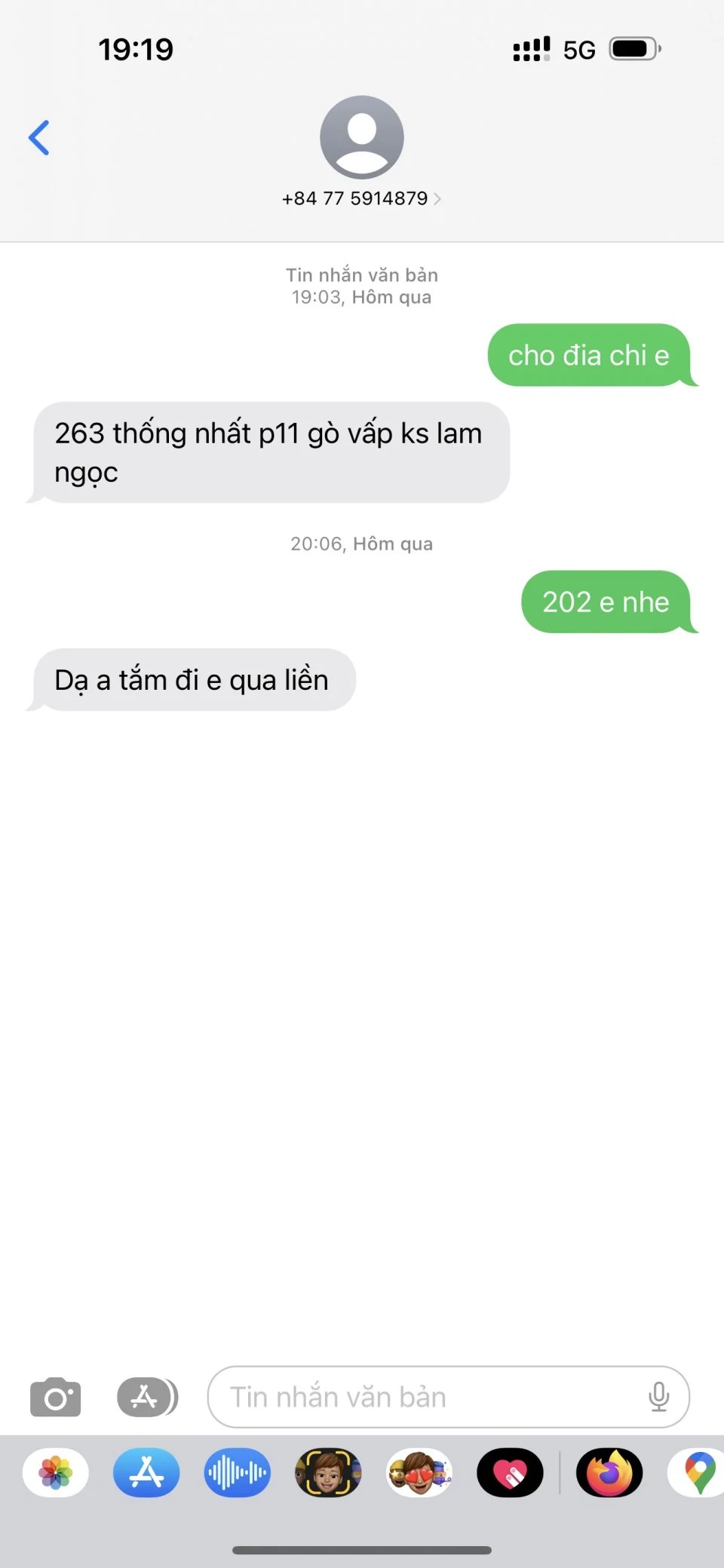This screenshot has width=724, height=1568.
Task: Open the camera to attach a photo
Action: [x=55, y=1398]
